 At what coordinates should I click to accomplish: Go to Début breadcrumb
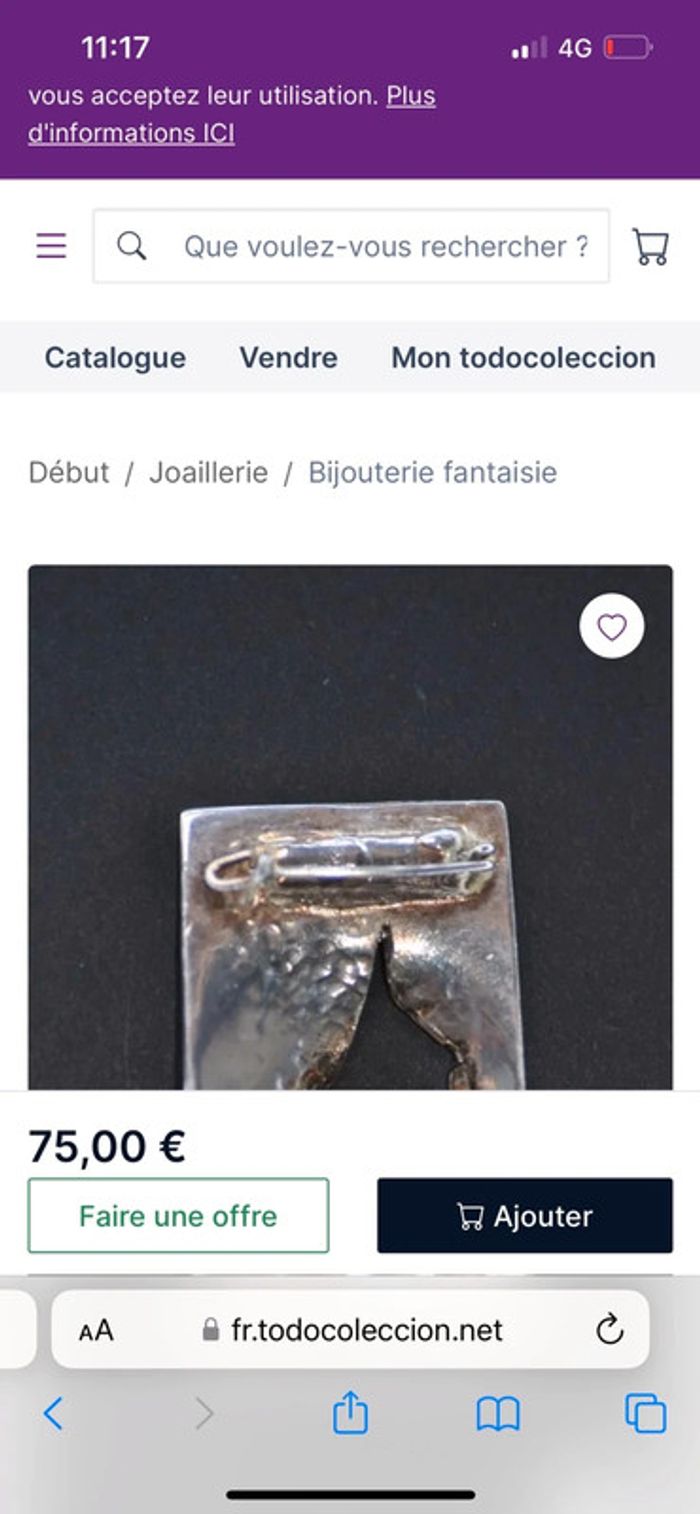pos(68,472)
